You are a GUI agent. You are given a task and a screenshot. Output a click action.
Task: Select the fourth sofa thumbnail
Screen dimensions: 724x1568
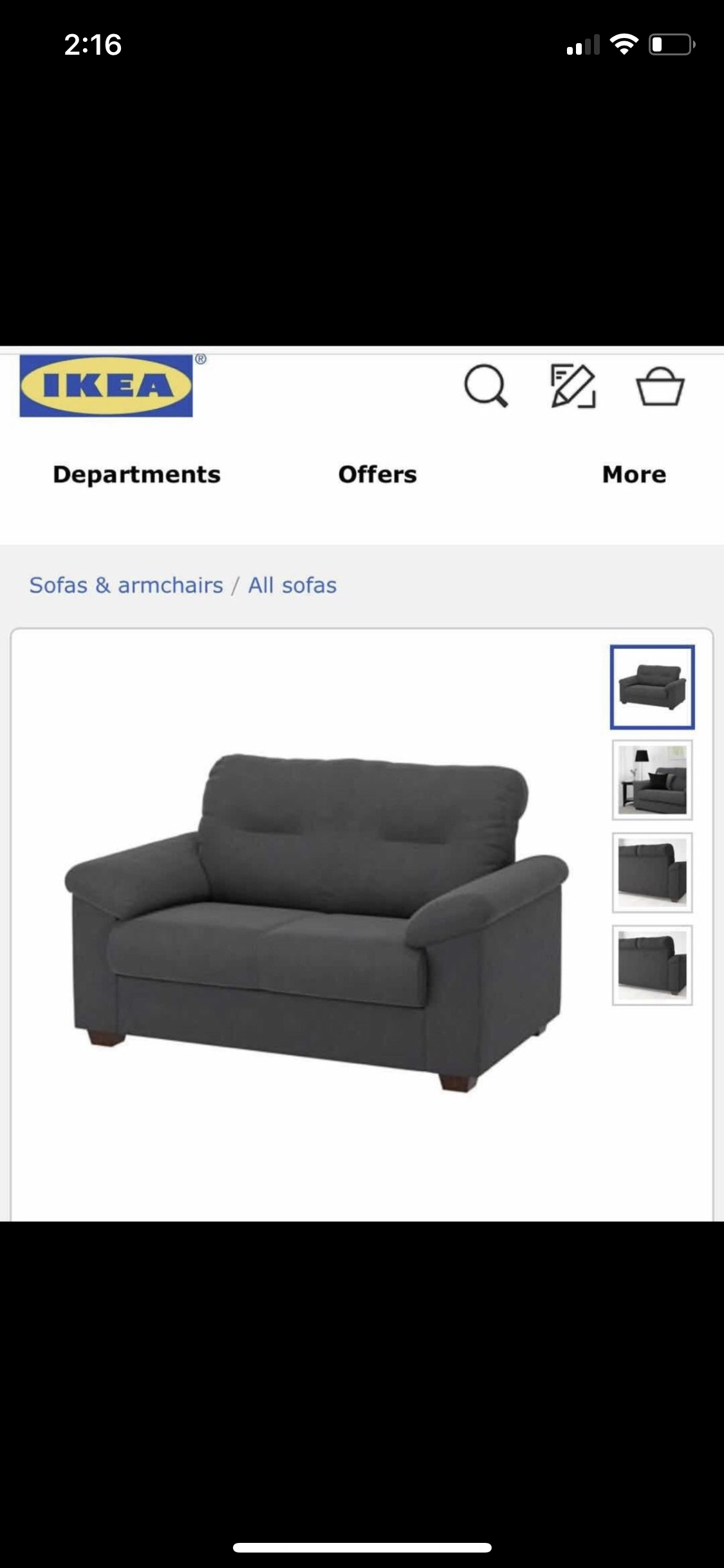coord(652,966)
